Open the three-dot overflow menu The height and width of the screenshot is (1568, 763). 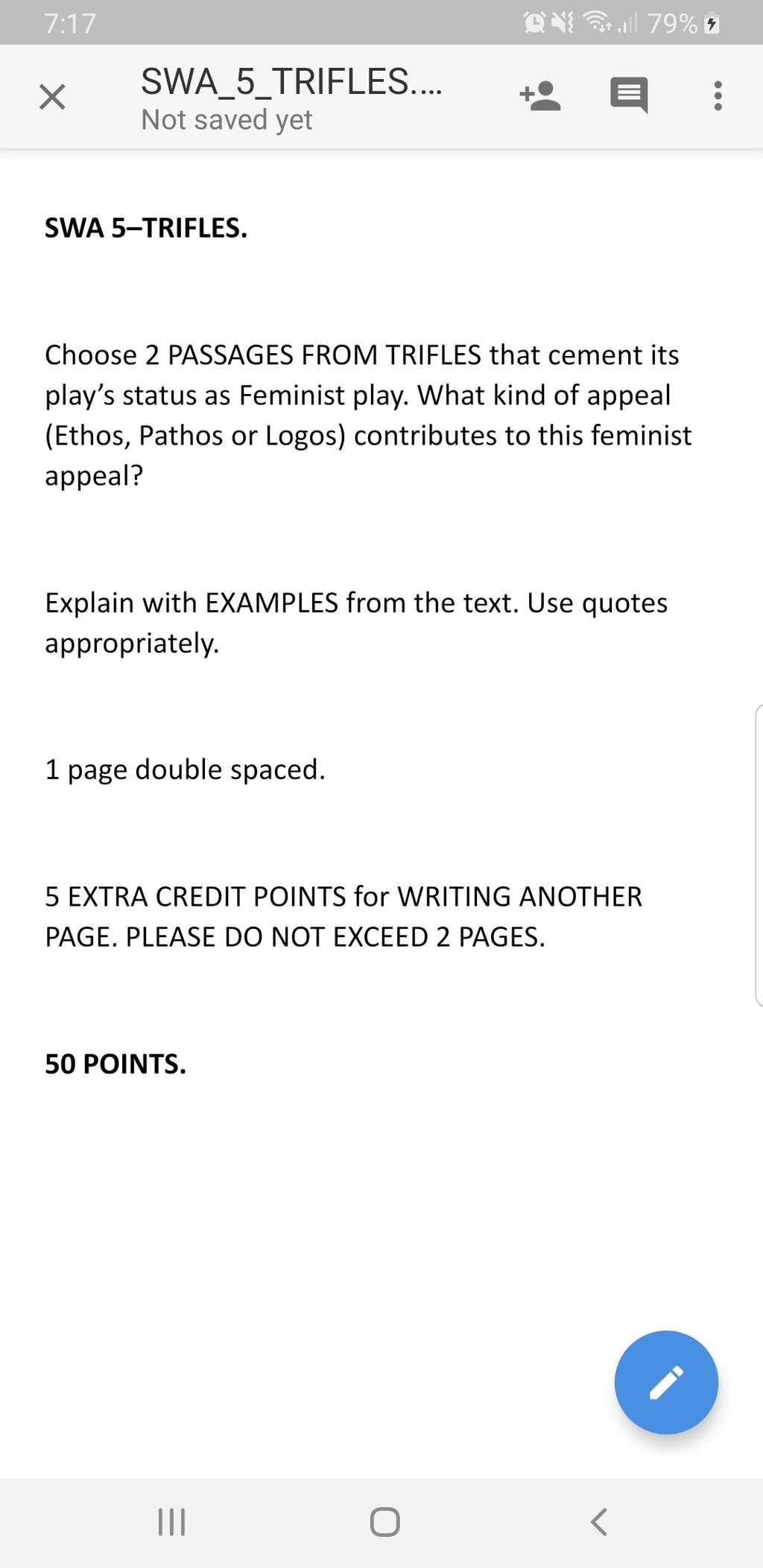(718, 96)
